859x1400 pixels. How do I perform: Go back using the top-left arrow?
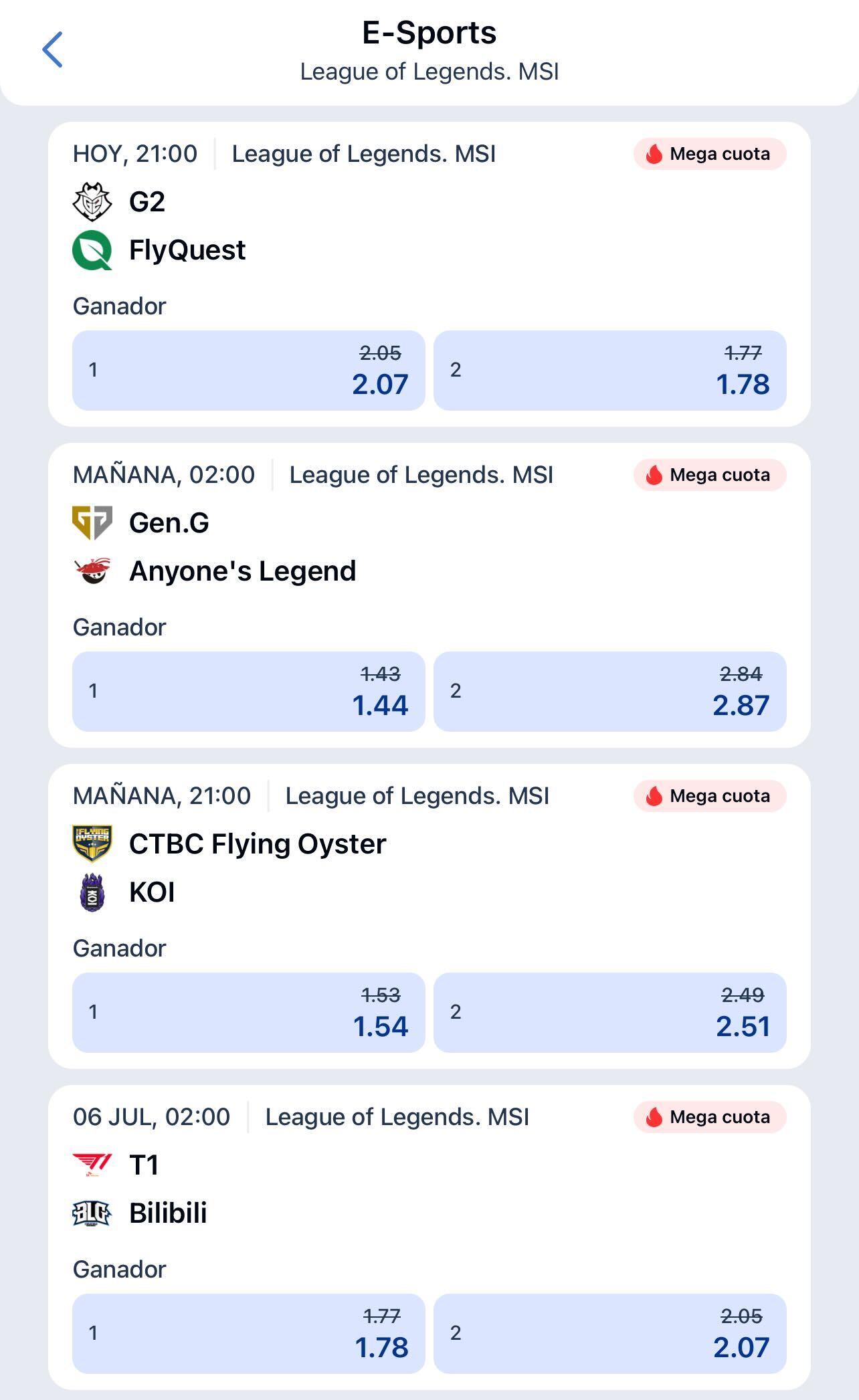(x=52, y=49)
